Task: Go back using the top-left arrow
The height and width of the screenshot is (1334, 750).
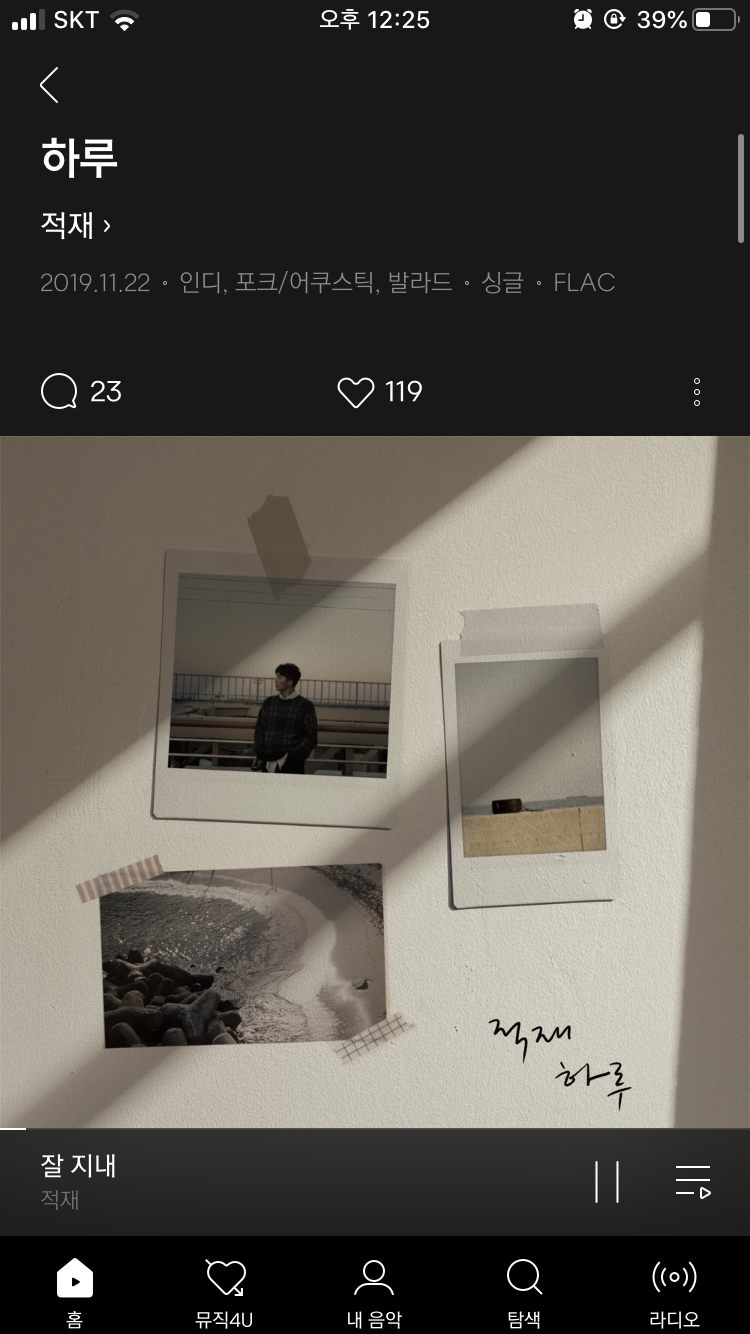Action: coord(49,86)
